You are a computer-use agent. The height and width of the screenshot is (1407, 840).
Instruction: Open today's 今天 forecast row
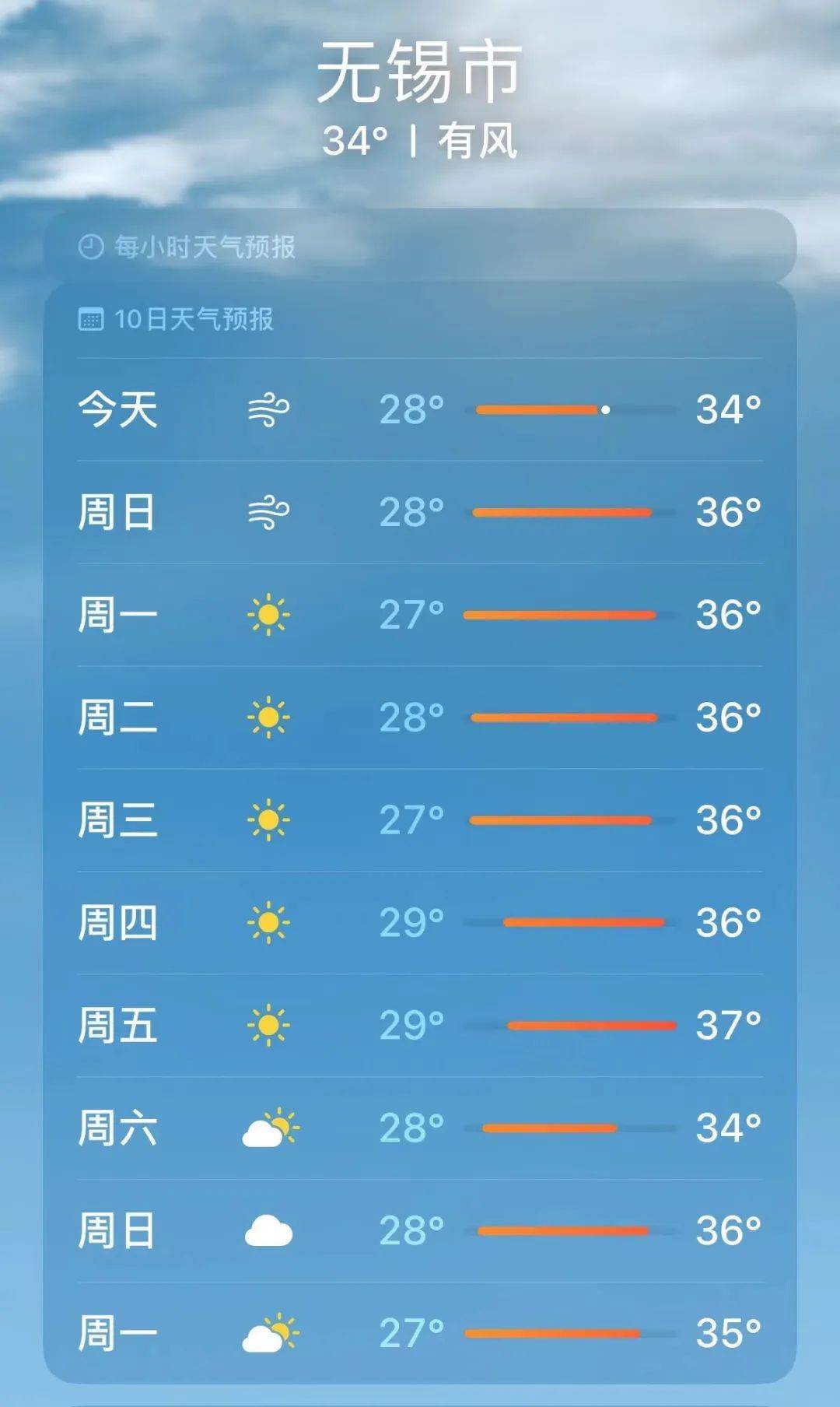click(420, 409)
